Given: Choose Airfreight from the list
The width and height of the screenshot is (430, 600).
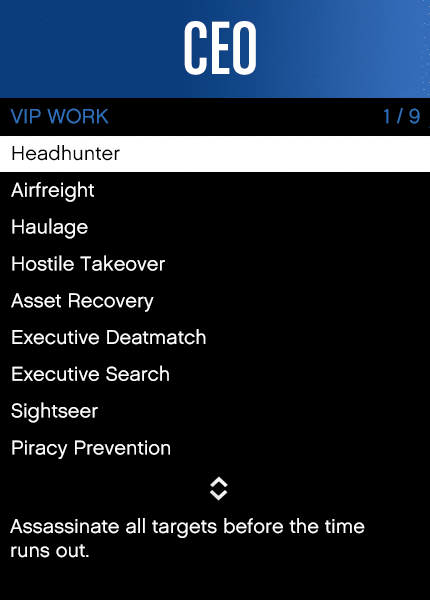Looking at the screenshot, I should coord(215,191).
